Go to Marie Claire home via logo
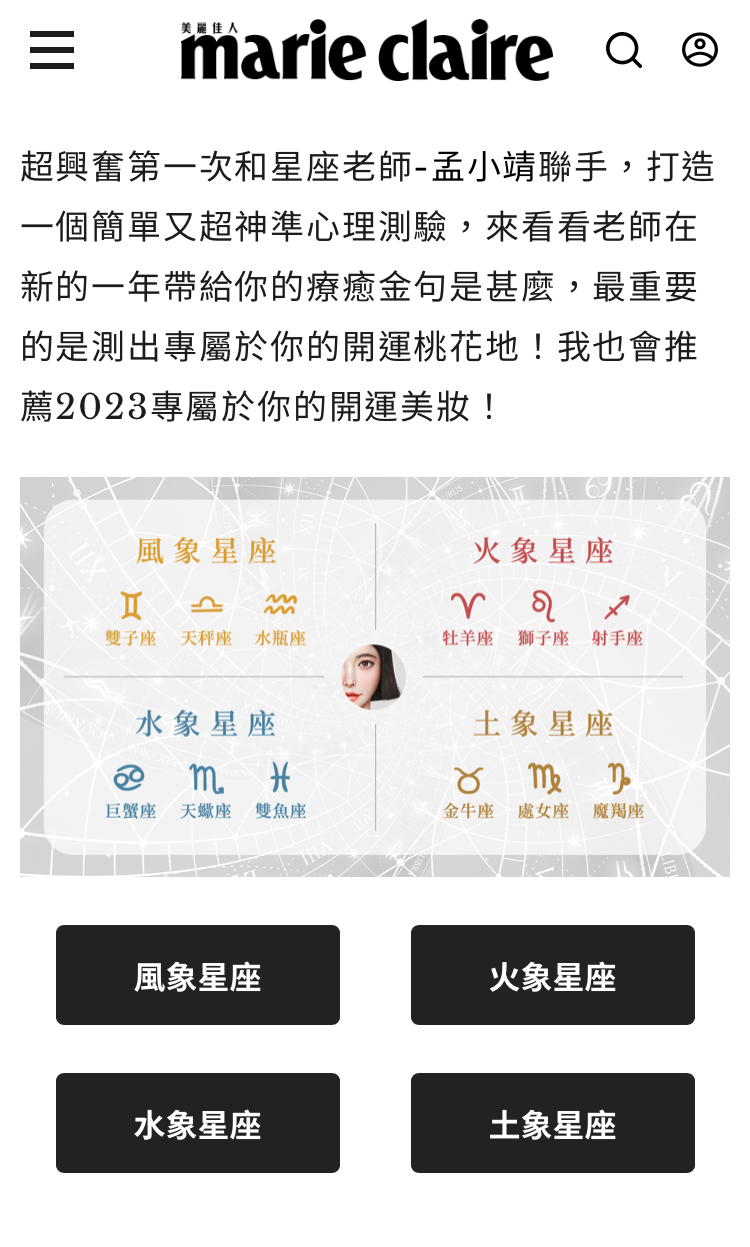 click(366, 50)
